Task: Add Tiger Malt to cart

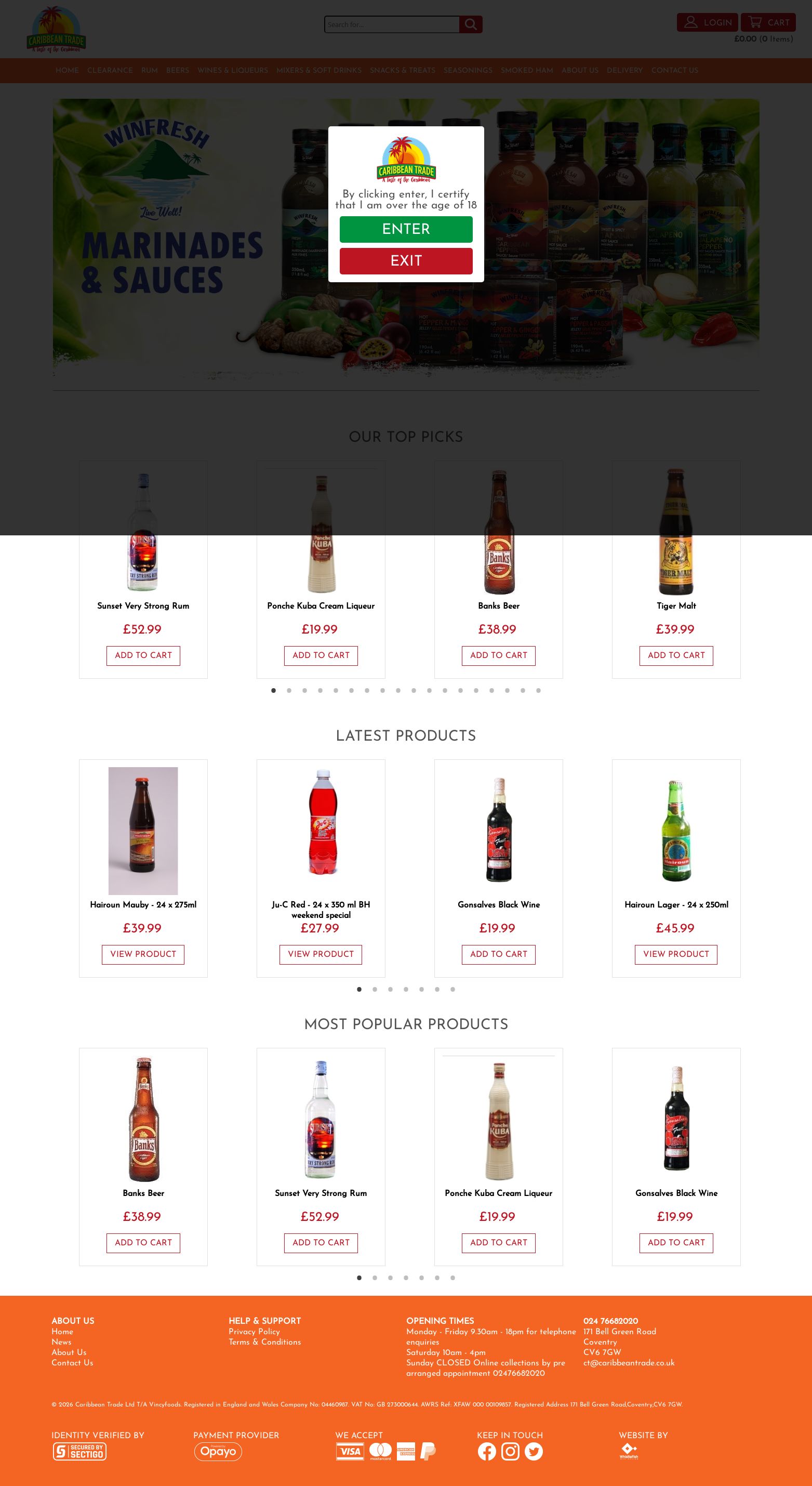Action: tap(676, 655)
